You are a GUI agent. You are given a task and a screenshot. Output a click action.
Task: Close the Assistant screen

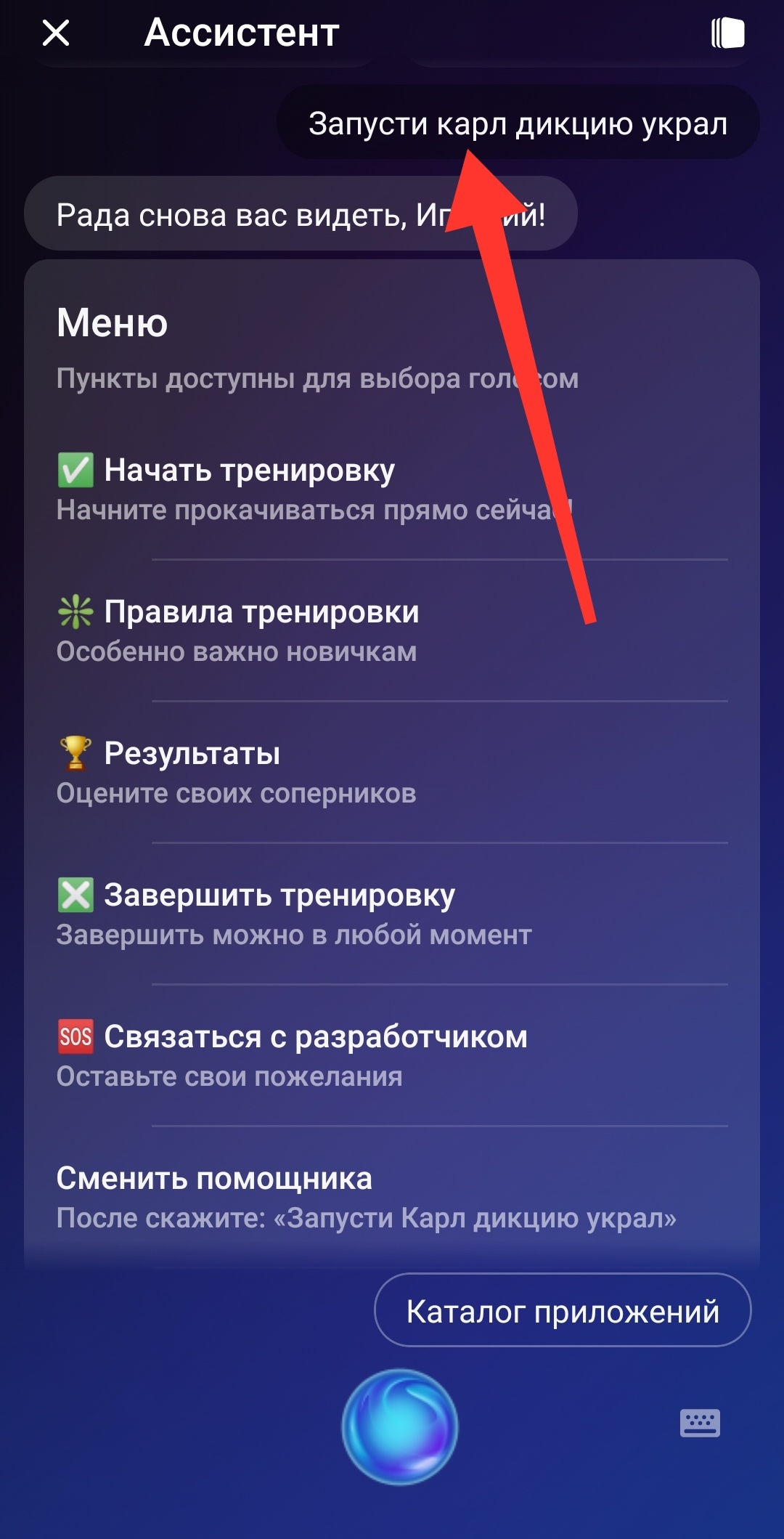click(56, 33)
